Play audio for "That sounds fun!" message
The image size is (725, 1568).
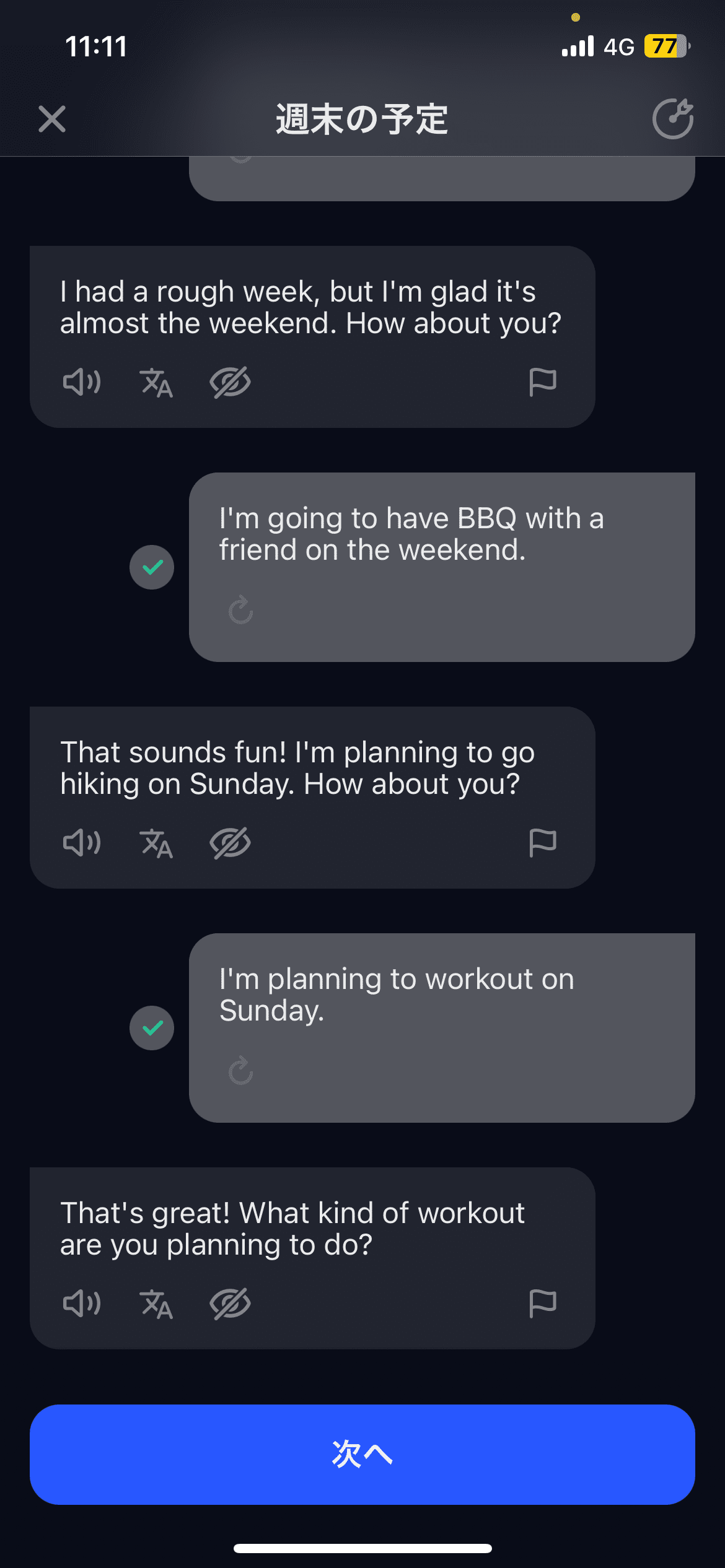click(82, 843)
